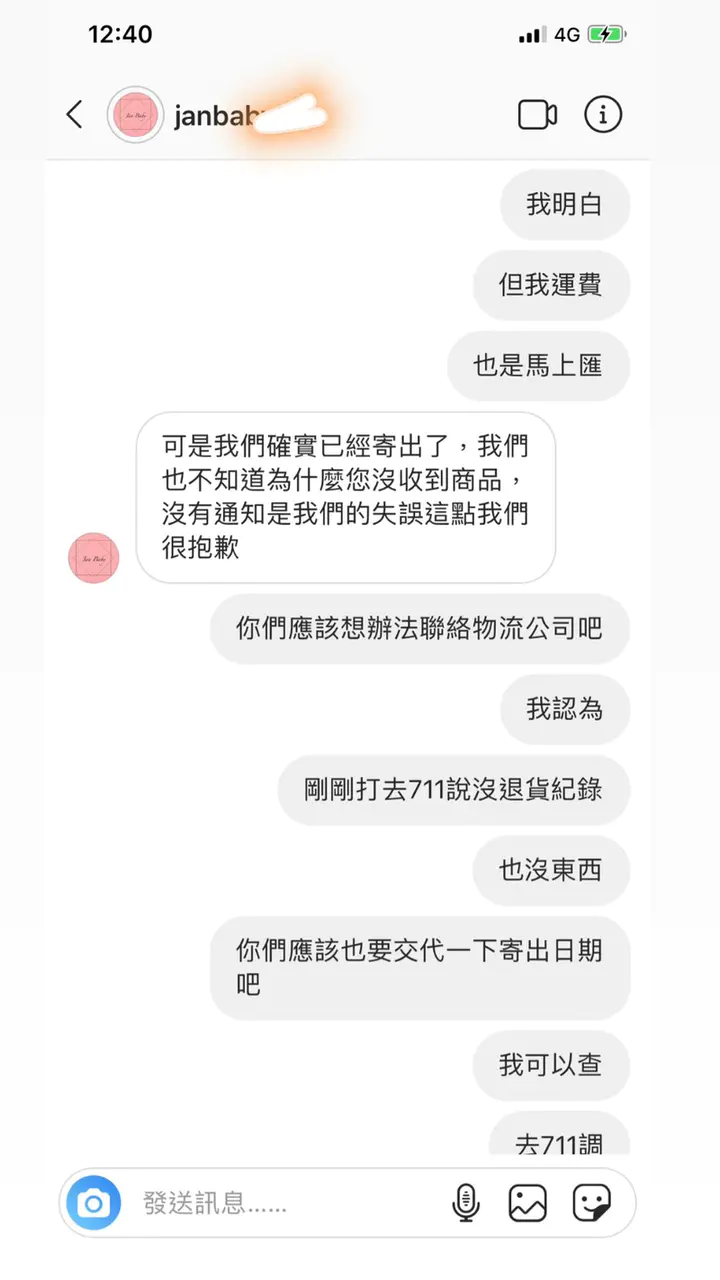
Task: Go back to the message list
Action: [x=75, y=114]
